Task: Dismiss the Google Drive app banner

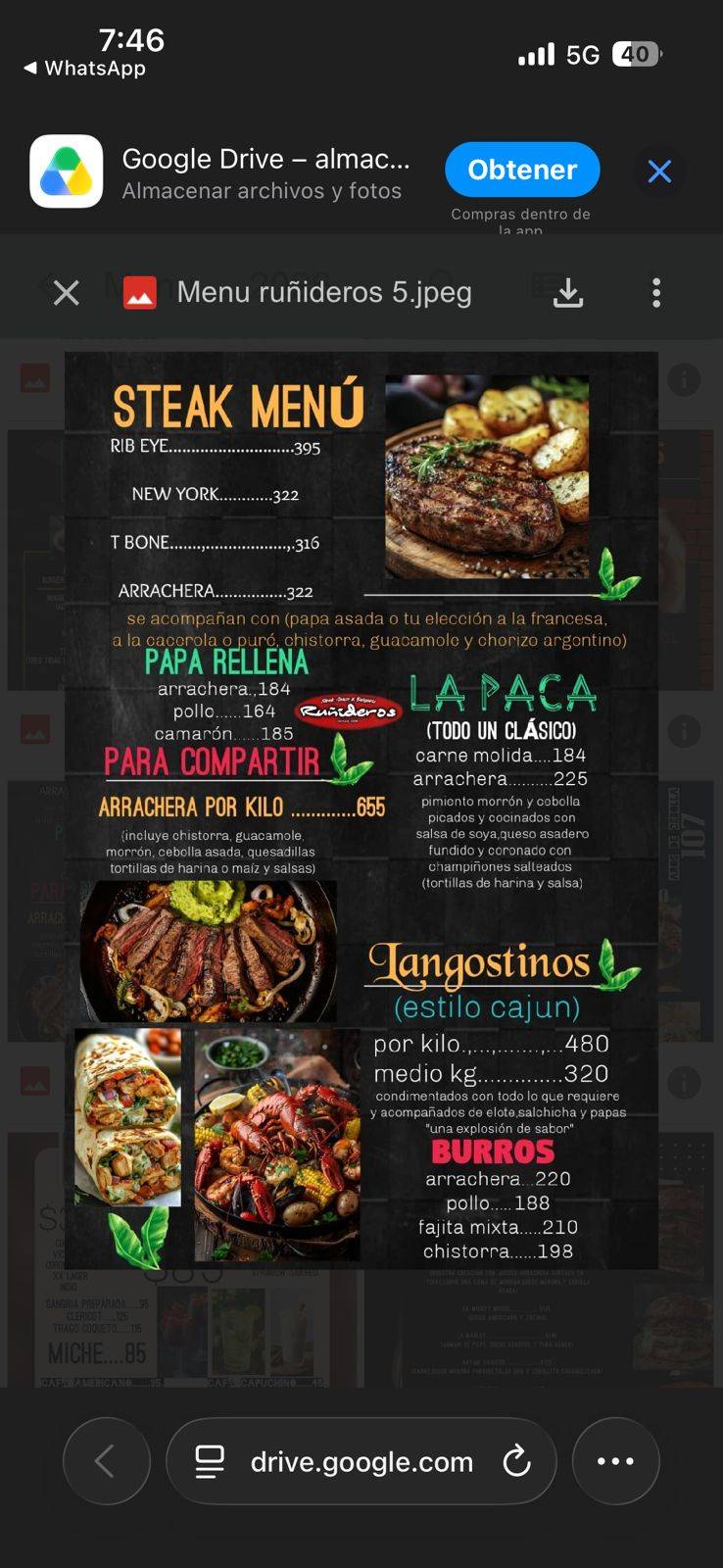Action: coord(659,171)
